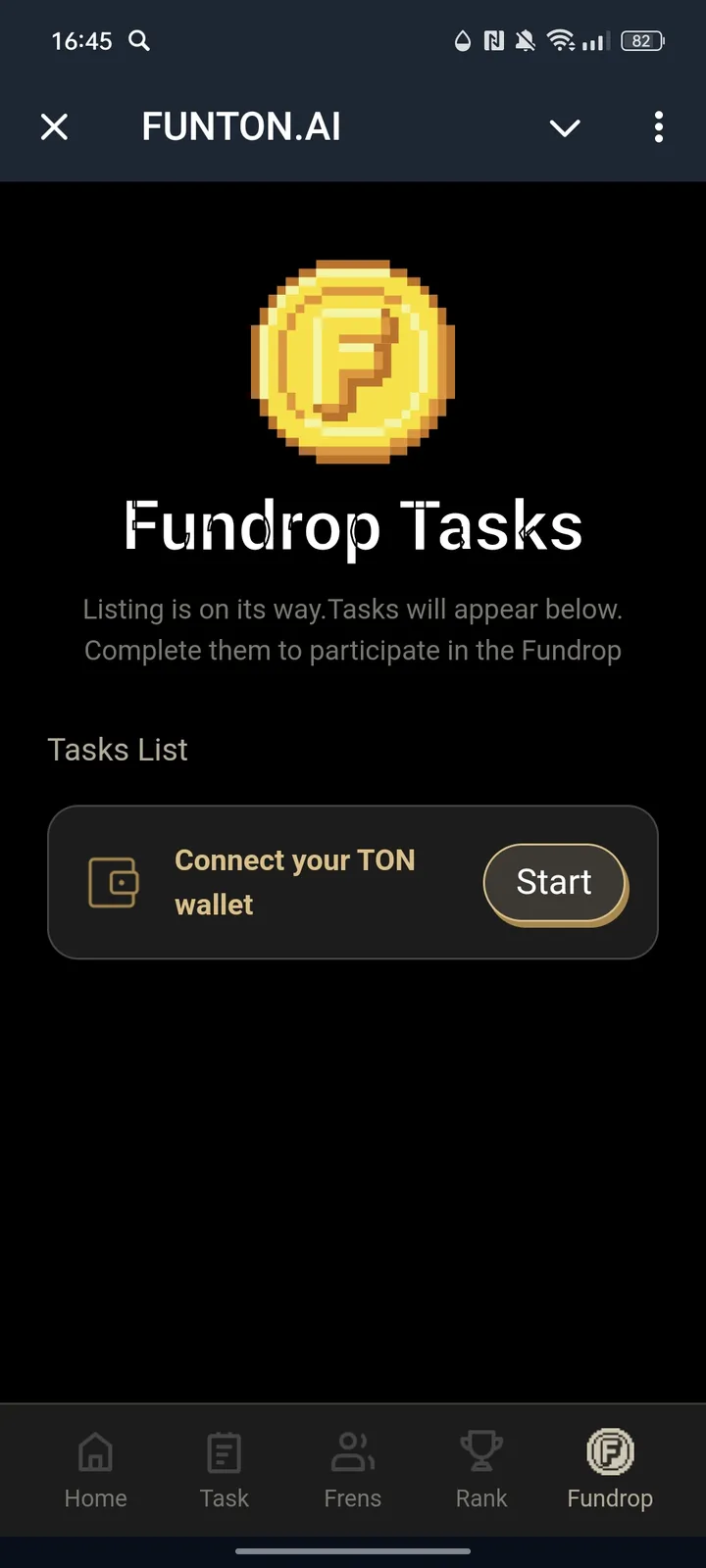Open Telegram's overflow options dropdown
The height and width of the screenshot is (1568, 706).
point(658,127)
